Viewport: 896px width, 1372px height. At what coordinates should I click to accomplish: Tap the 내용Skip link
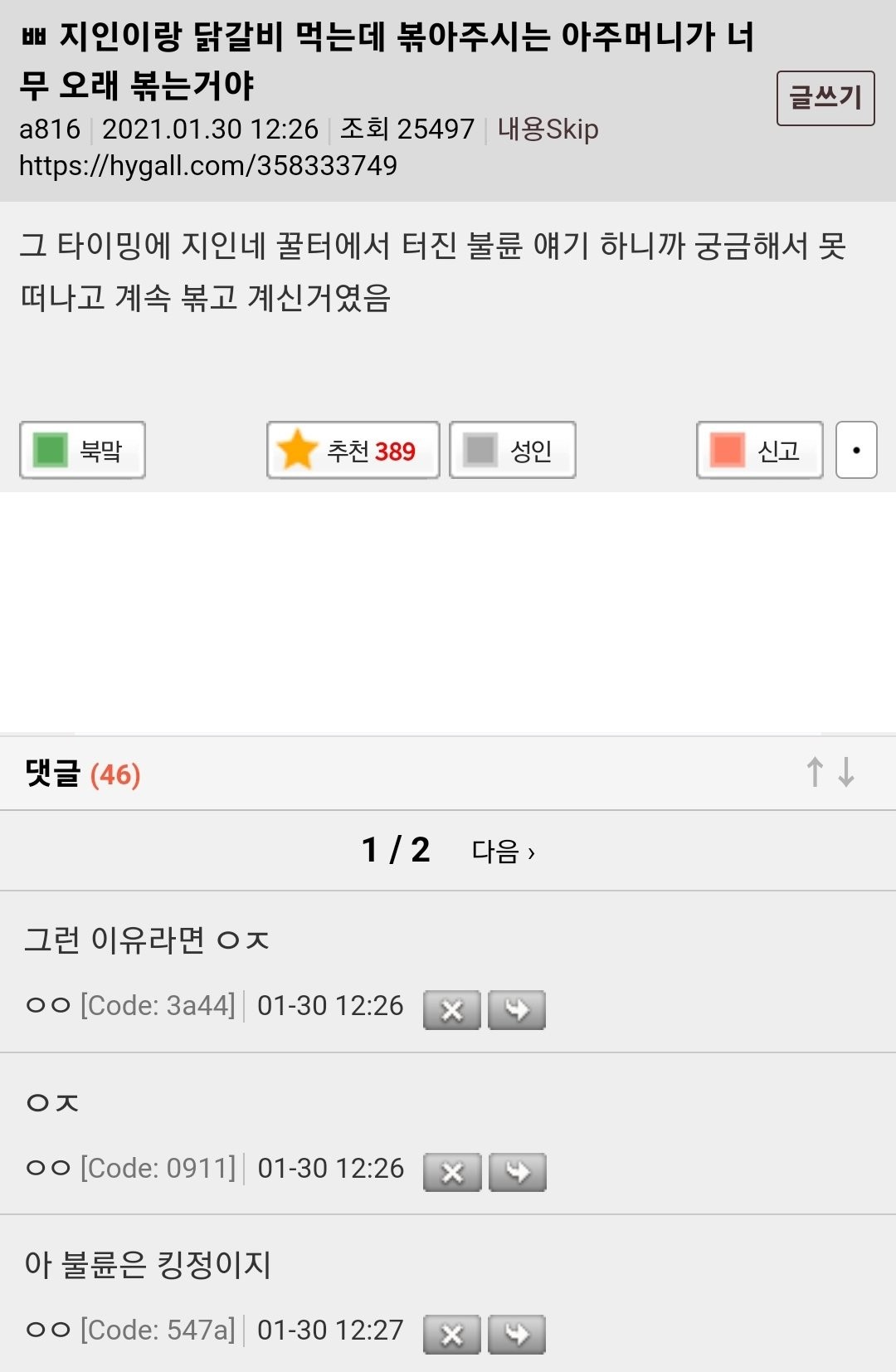coord(548,129)
